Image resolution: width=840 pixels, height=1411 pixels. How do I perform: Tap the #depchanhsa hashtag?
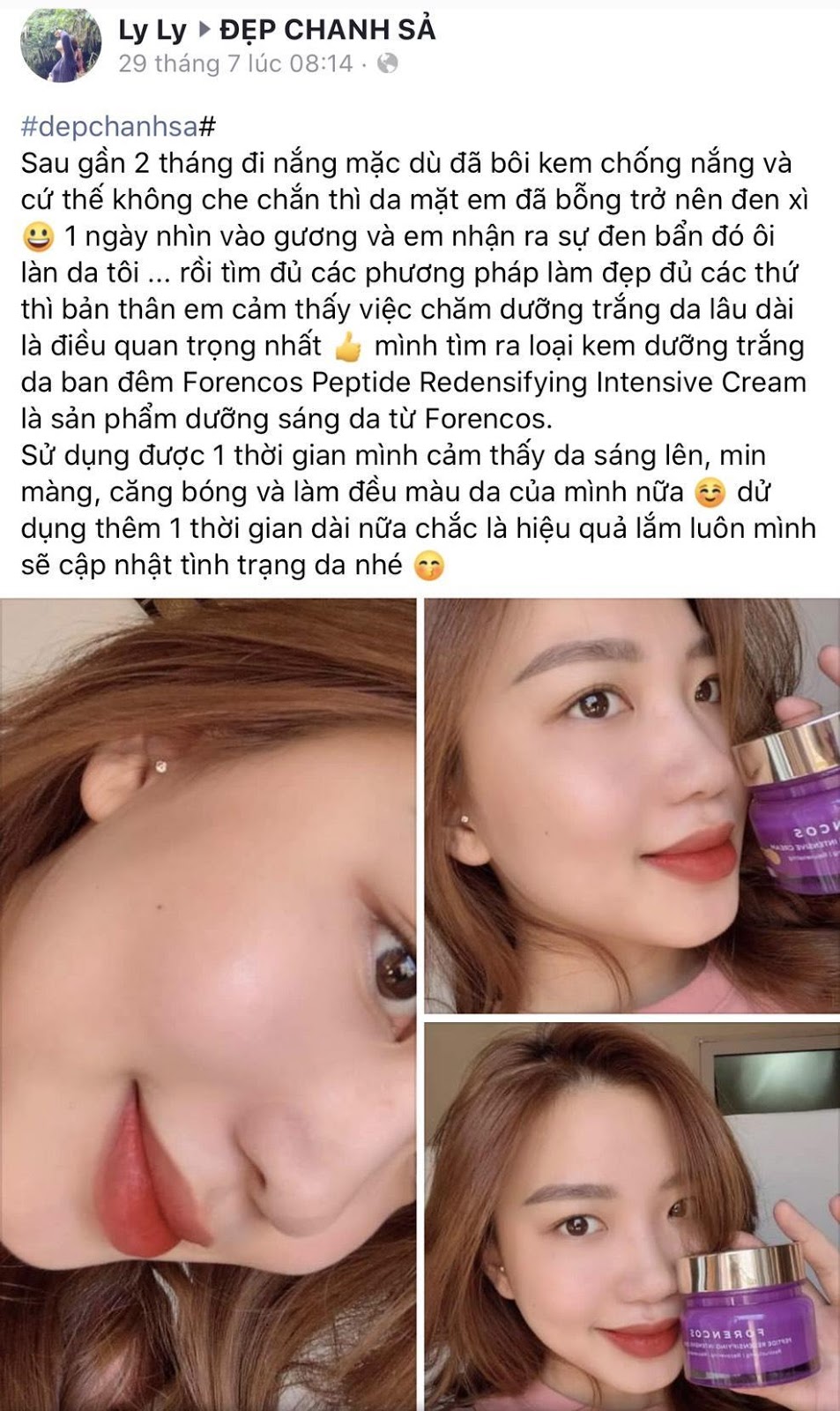(112, 127)
